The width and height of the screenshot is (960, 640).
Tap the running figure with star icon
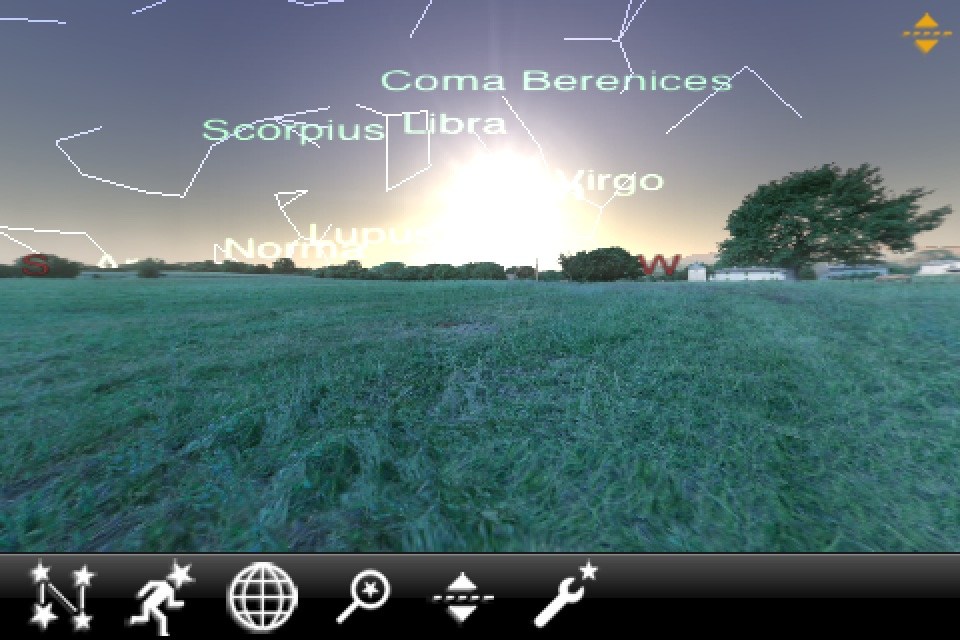[x=160, y=596]
